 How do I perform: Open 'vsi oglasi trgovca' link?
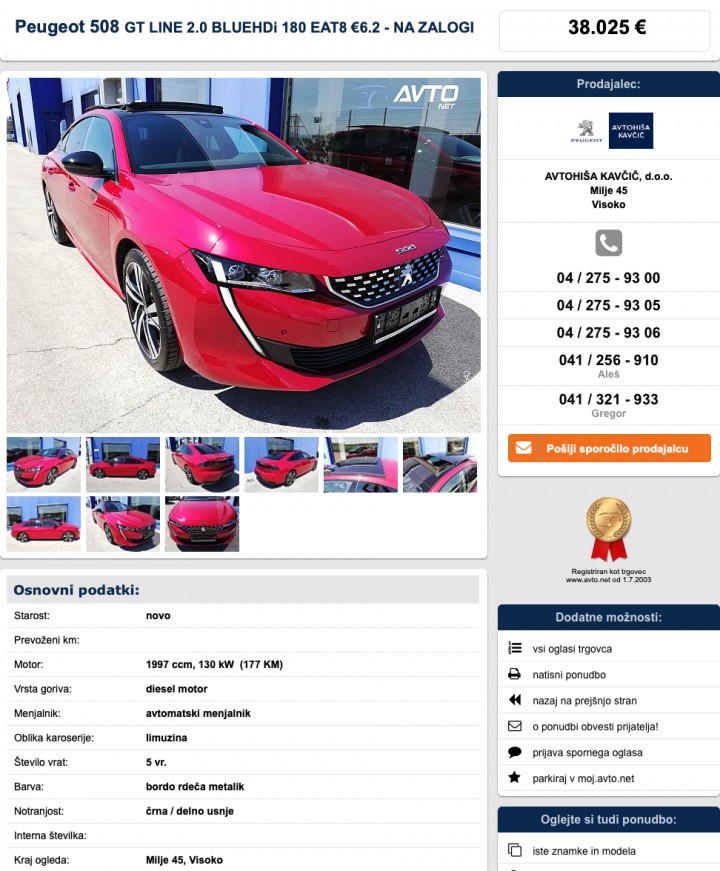572,649
